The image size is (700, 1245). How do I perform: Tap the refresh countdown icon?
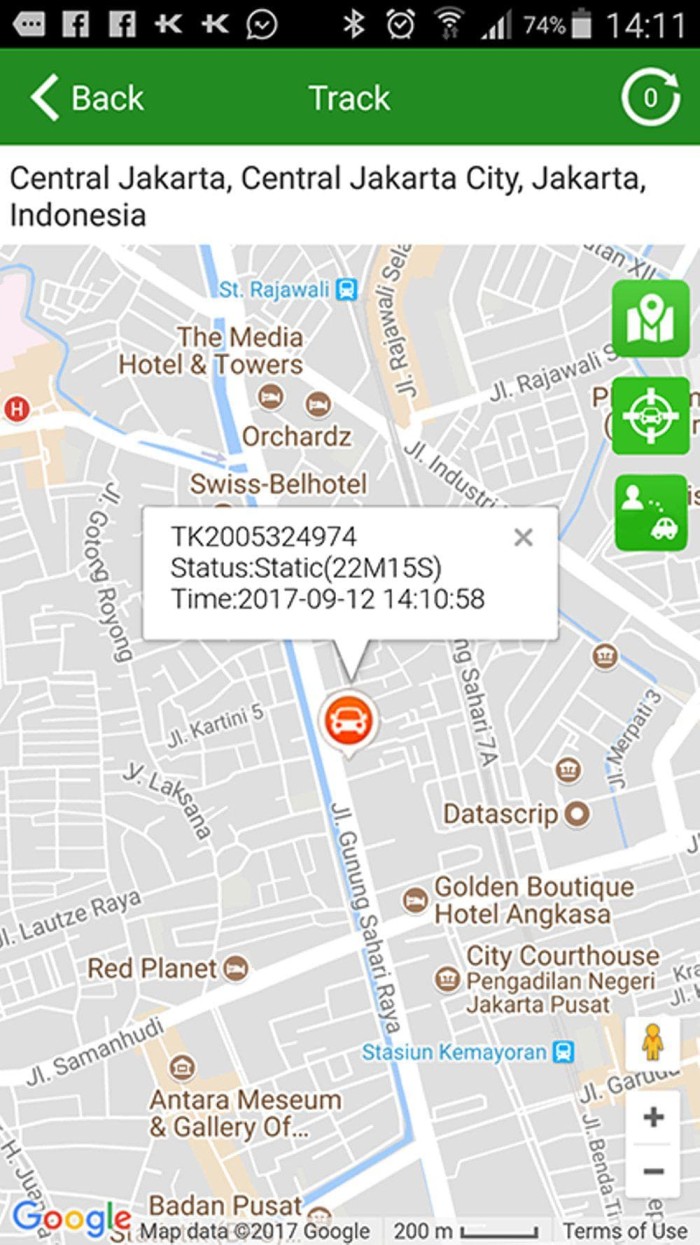coord(651,97)
